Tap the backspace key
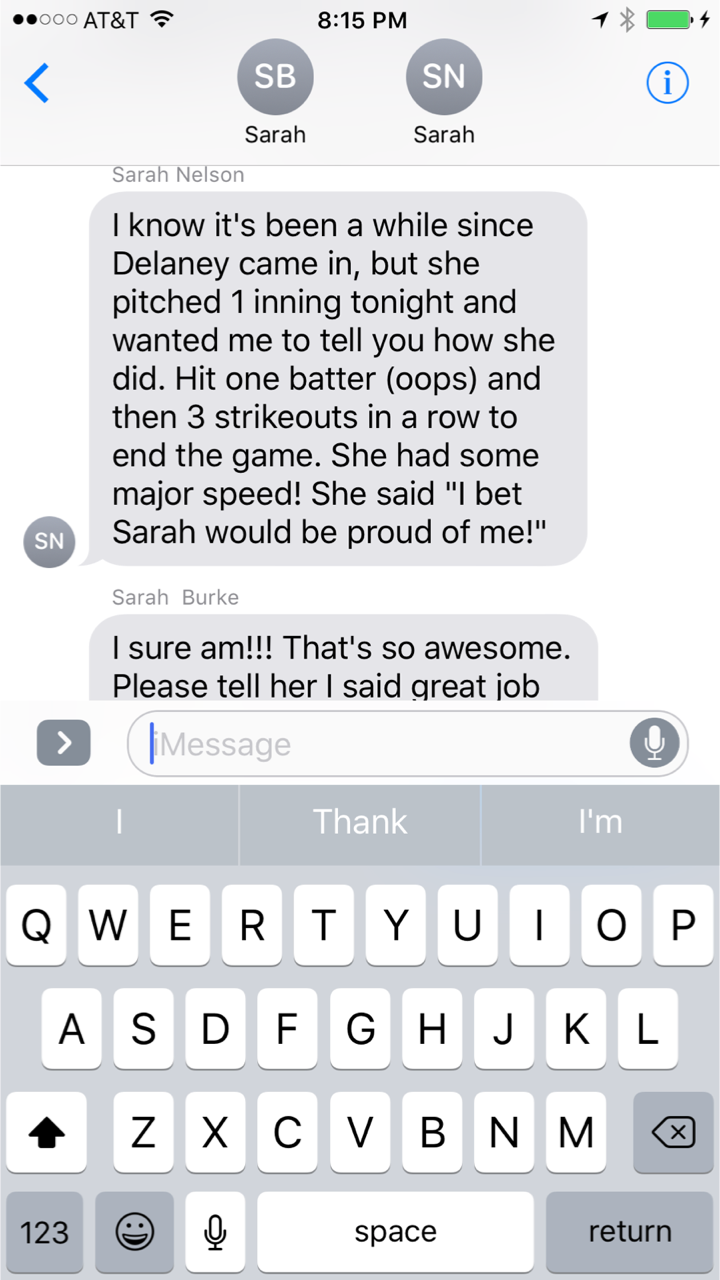Viewport: 720px width, 1280px height. [673, 1132]
